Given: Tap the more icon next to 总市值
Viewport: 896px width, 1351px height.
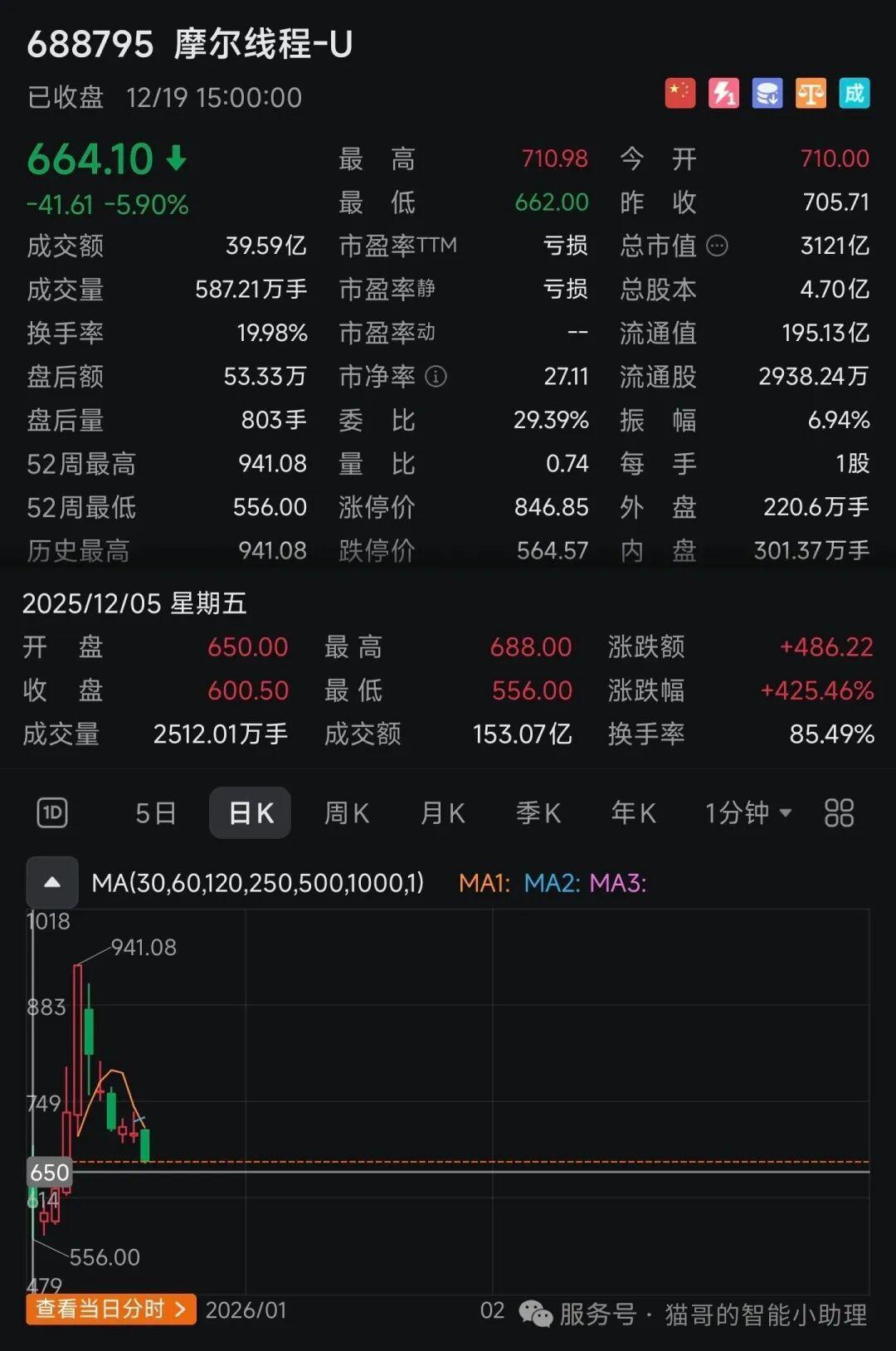Looking at the screenshot, I should (717, 246).
